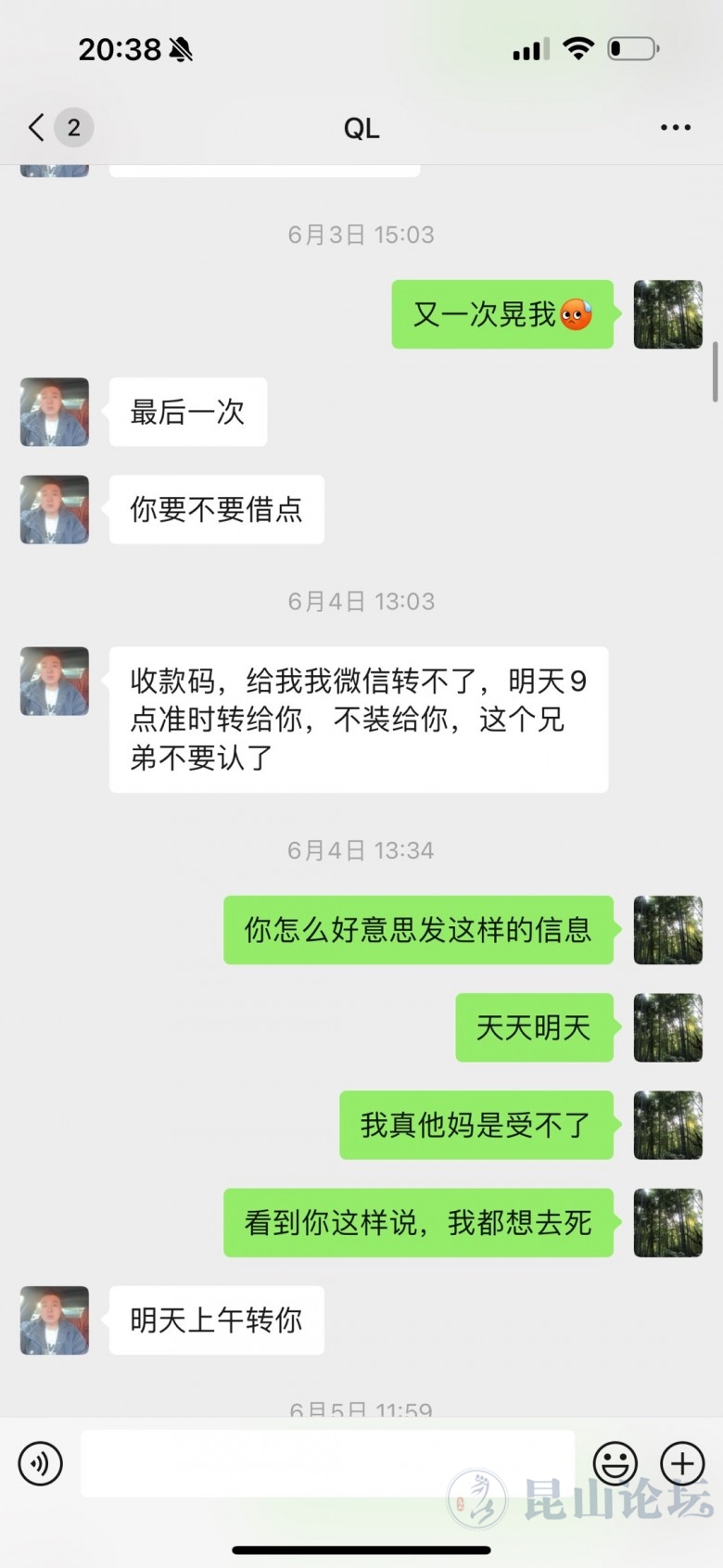Open your profile beside 天天明天
The width and height of the screenshot is (723, 1568).
667,1027
